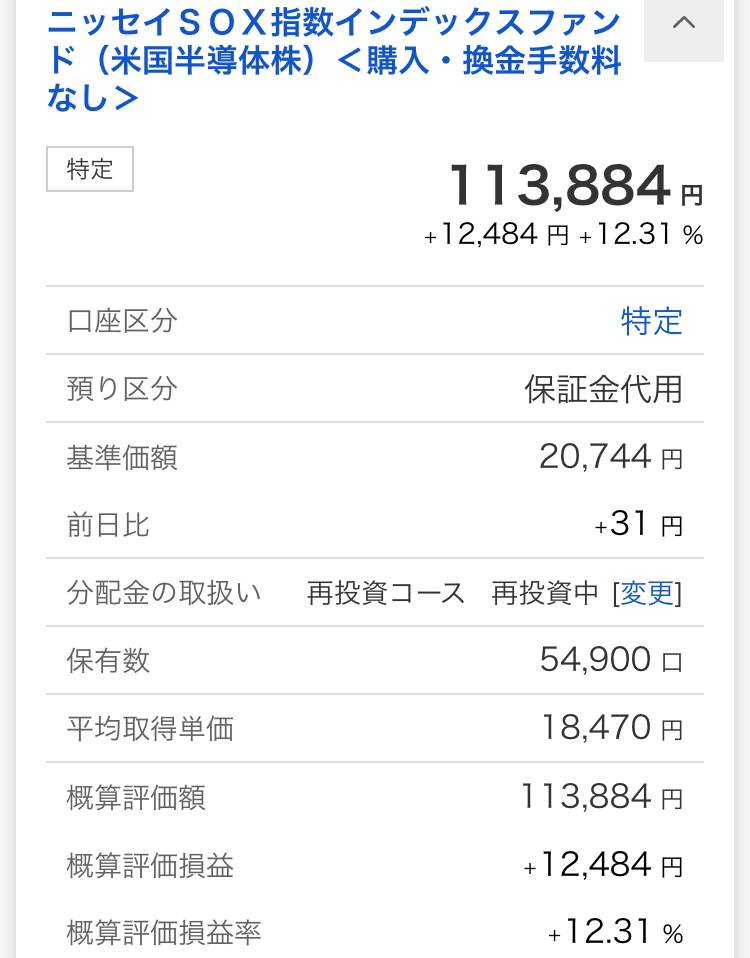Viewport: 750px width, 958px height.
Task: Change the distribution handling via 変更
Action: point(647,593)
